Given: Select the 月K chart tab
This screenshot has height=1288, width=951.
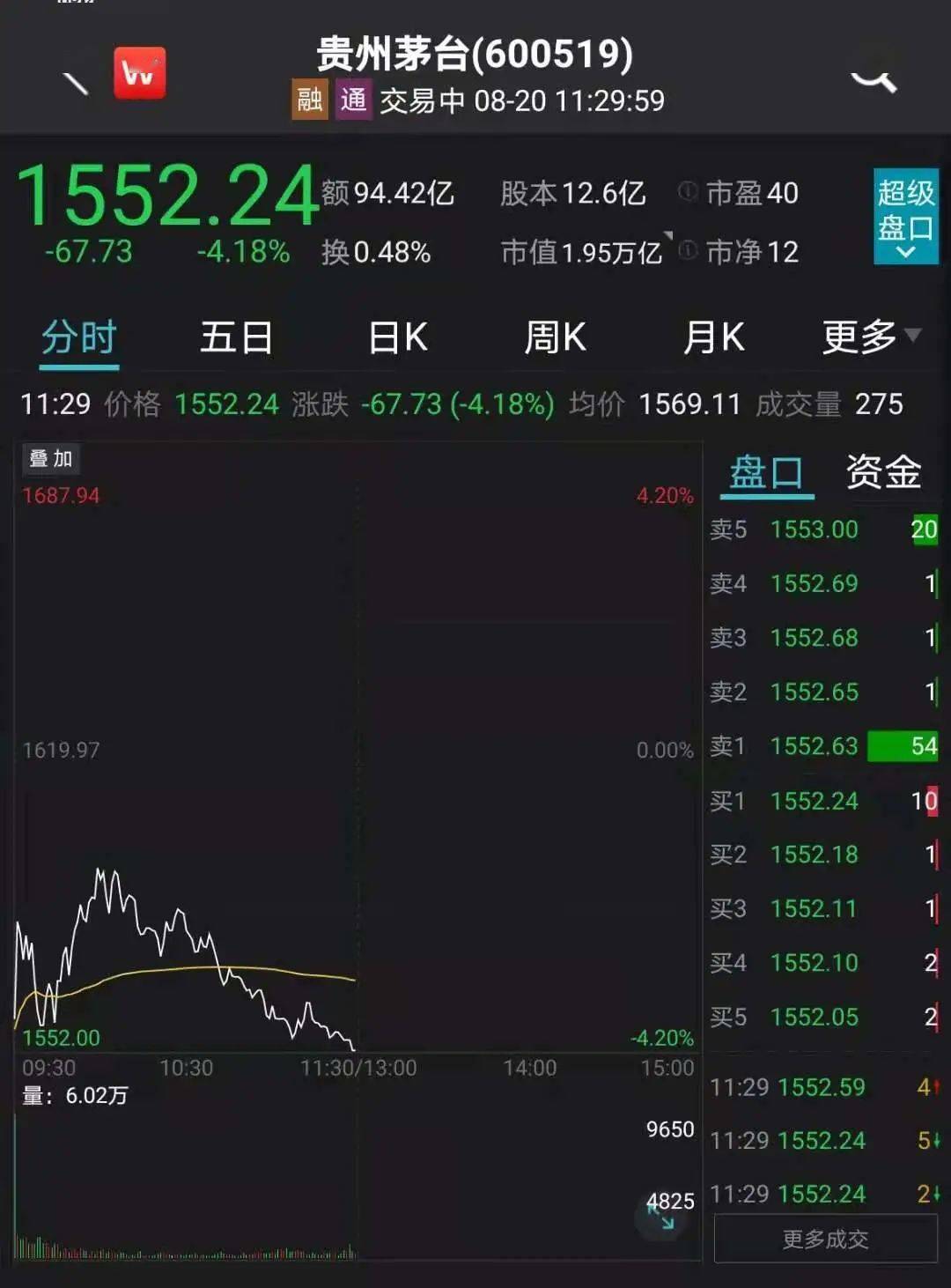Looking at the screenshot, I should [713, 338].
